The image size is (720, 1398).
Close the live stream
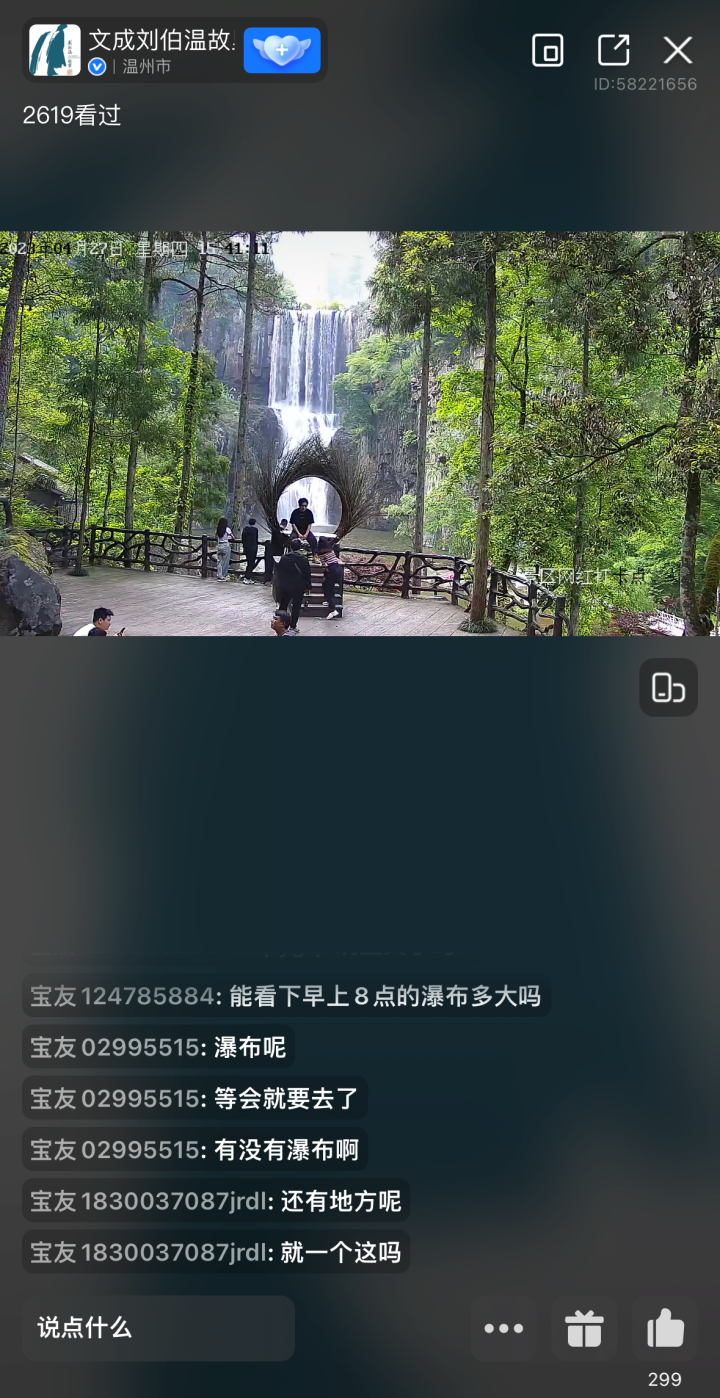click(x=678, y=50)
